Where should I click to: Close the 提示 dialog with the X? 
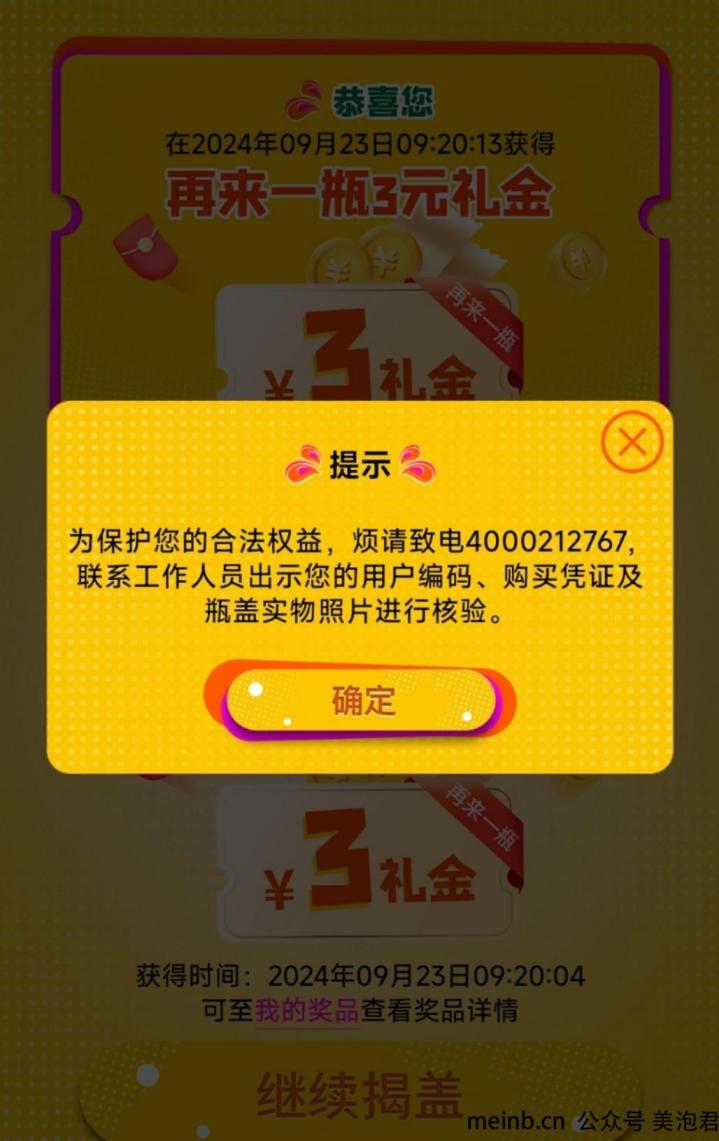pos(632,441)
